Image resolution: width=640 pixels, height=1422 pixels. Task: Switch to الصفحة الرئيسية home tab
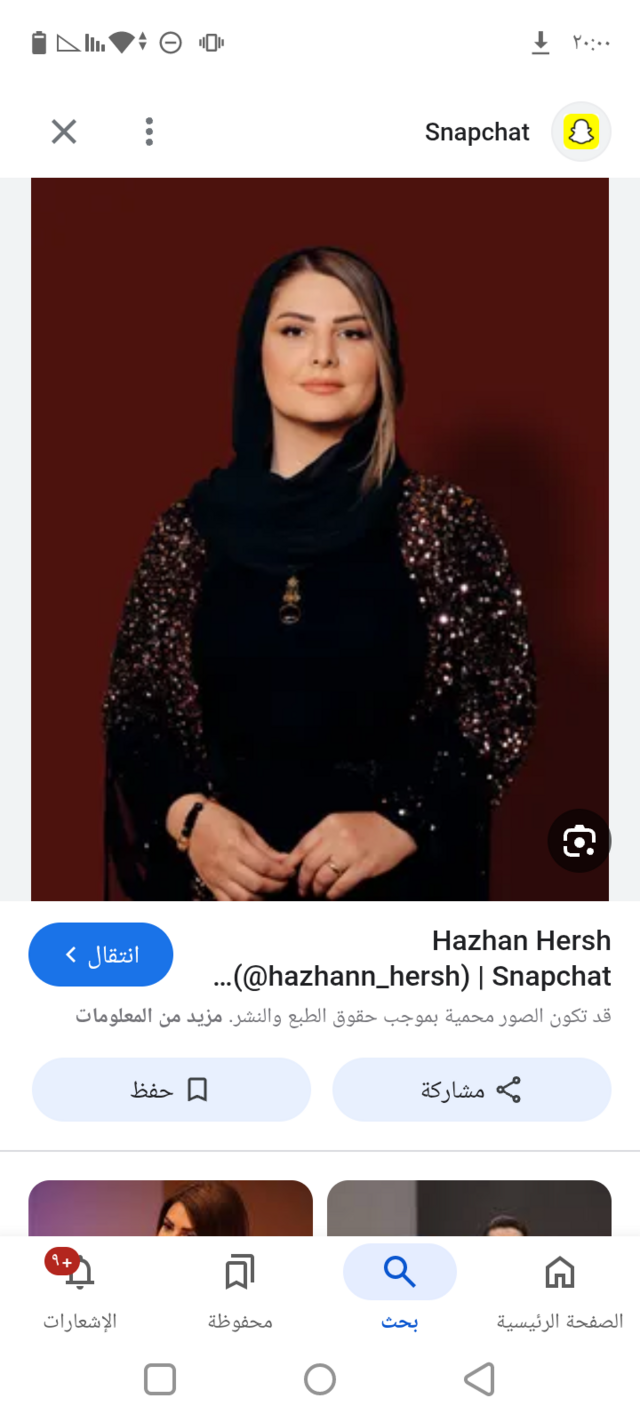point(559,1290)
